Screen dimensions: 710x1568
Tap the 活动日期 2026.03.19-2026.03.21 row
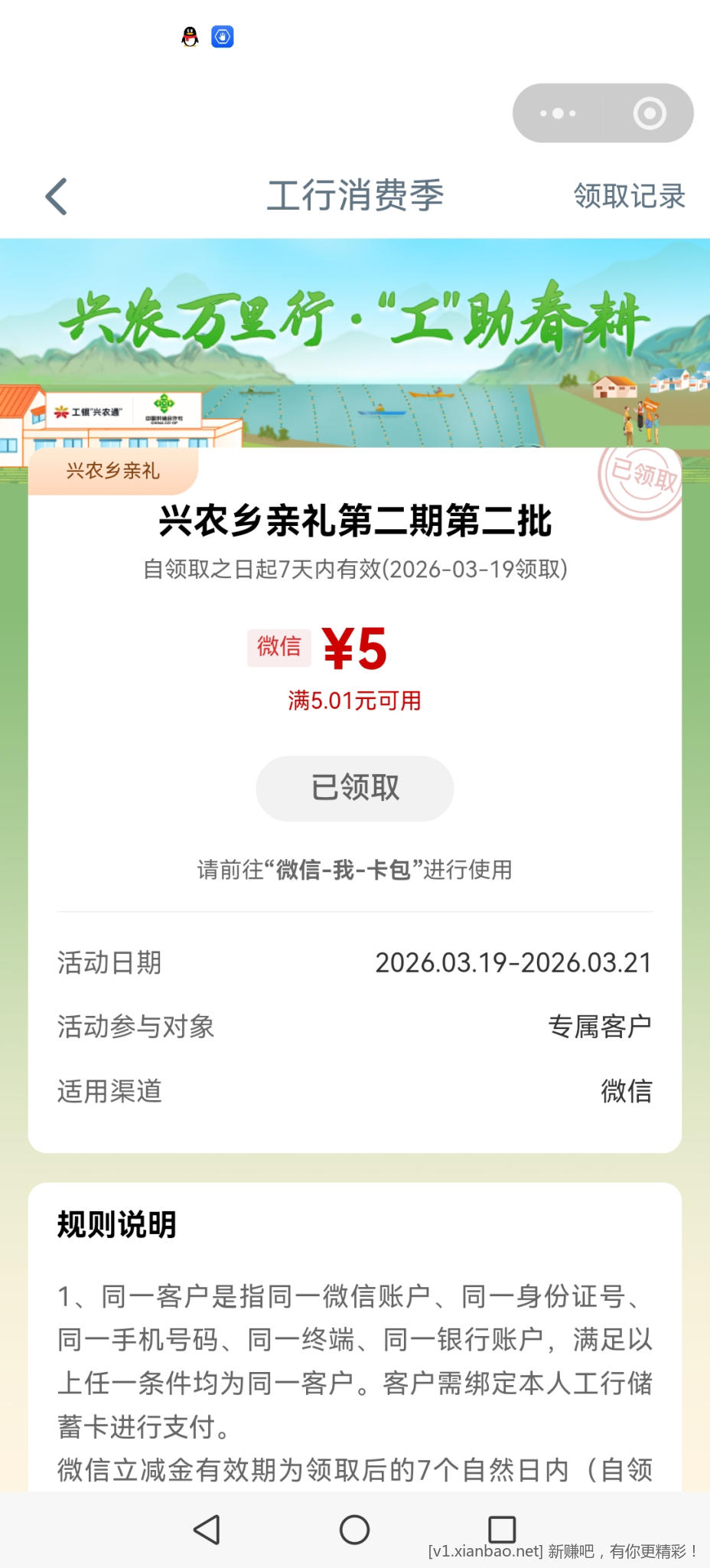pos(355,962)
